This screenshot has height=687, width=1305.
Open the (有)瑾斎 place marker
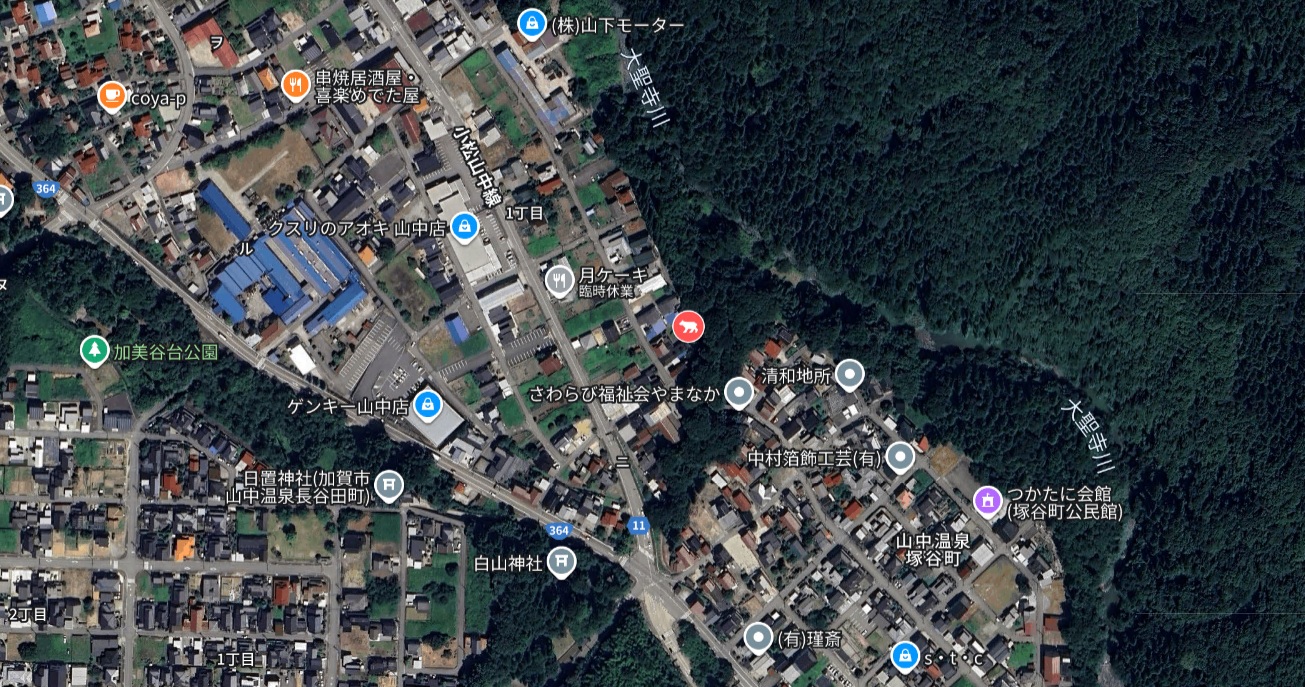pos(758,636)
